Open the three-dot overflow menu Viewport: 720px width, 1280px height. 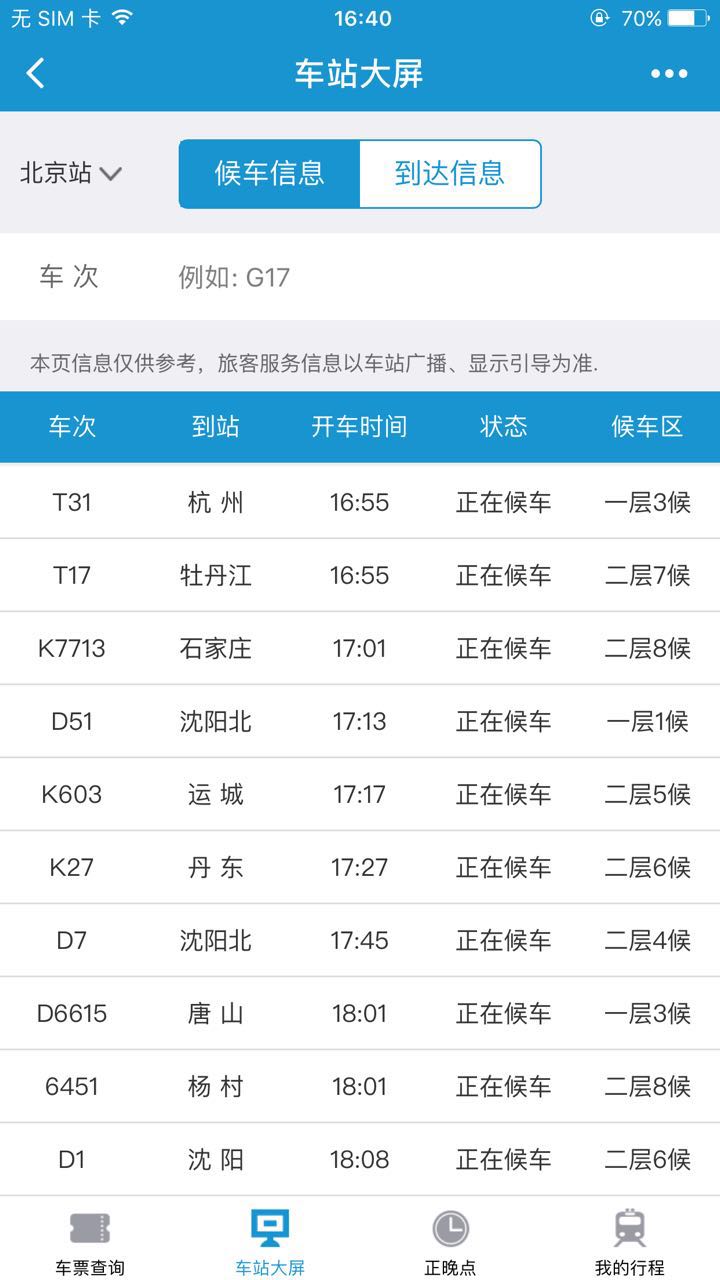[669, 73]
